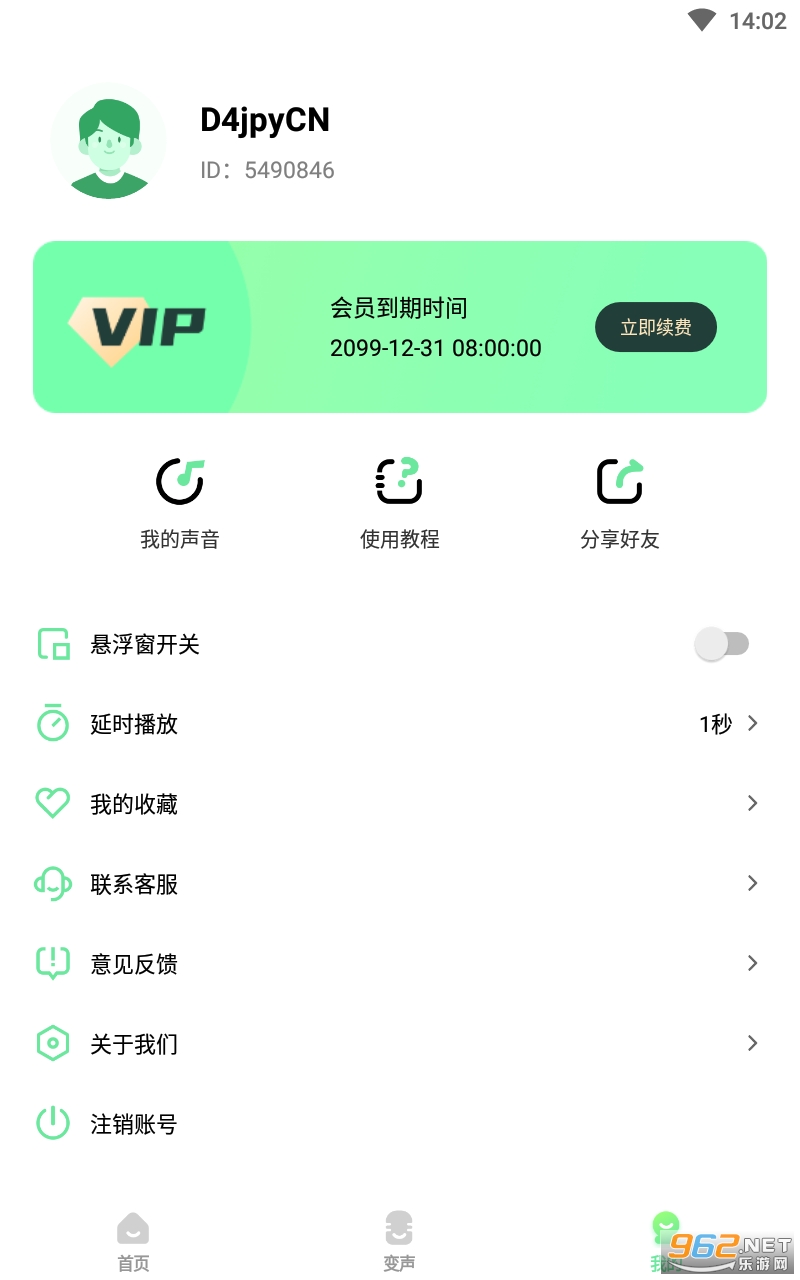This screenshot has height=1280, width=800.
Task: Open 我的收藏 favorites
Action: point(400,804)
